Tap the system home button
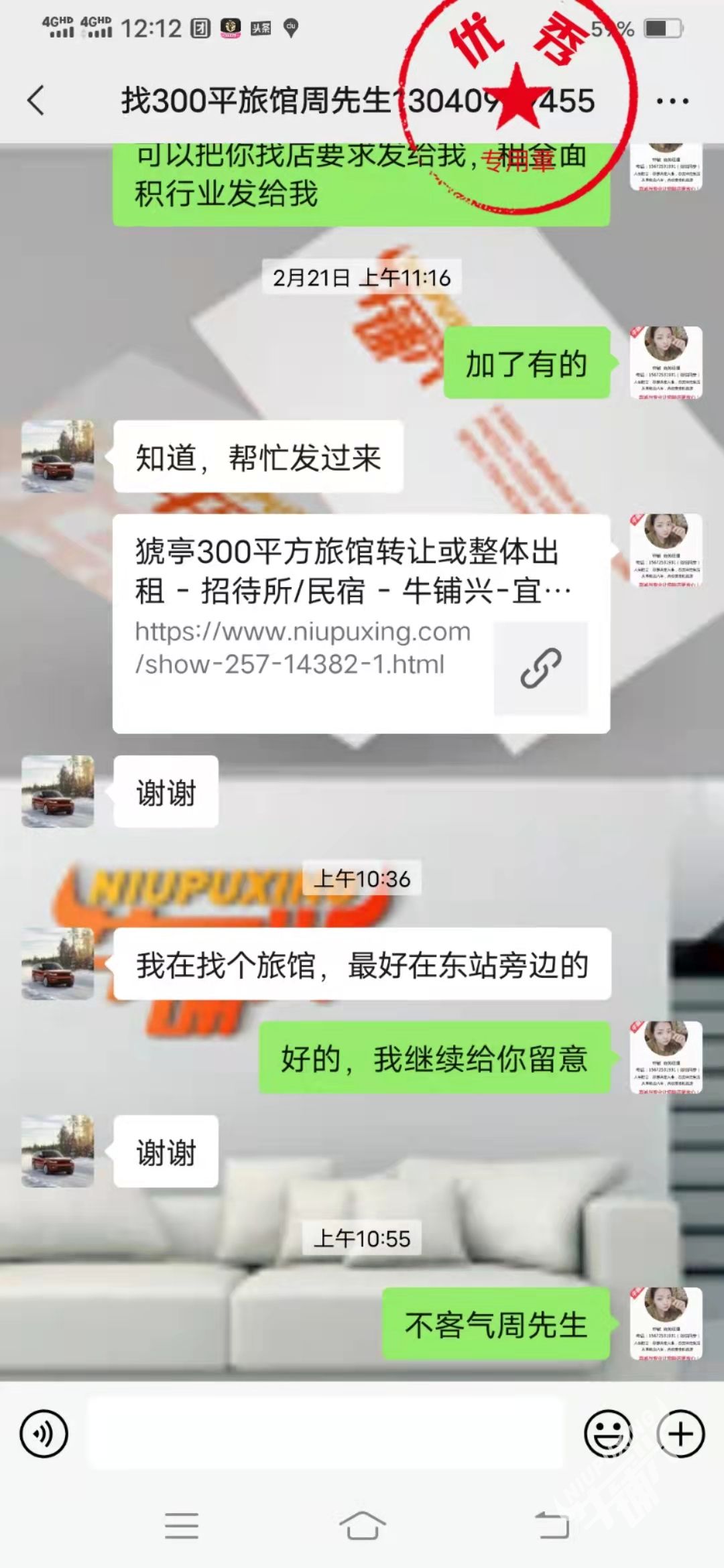 tap(362, 1526)
